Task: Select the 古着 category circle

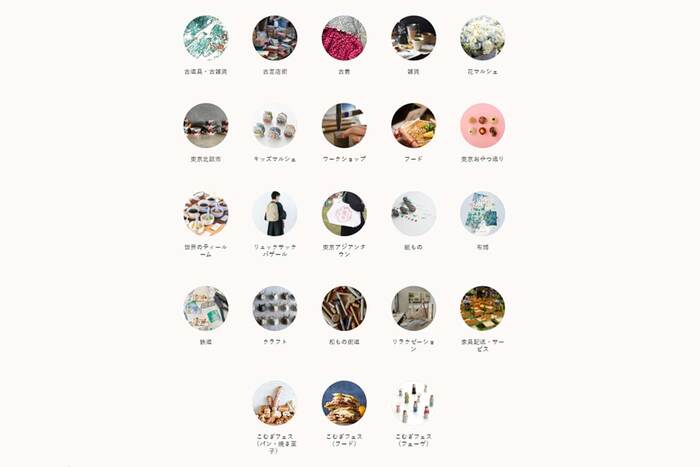Action: click(344, 38)
